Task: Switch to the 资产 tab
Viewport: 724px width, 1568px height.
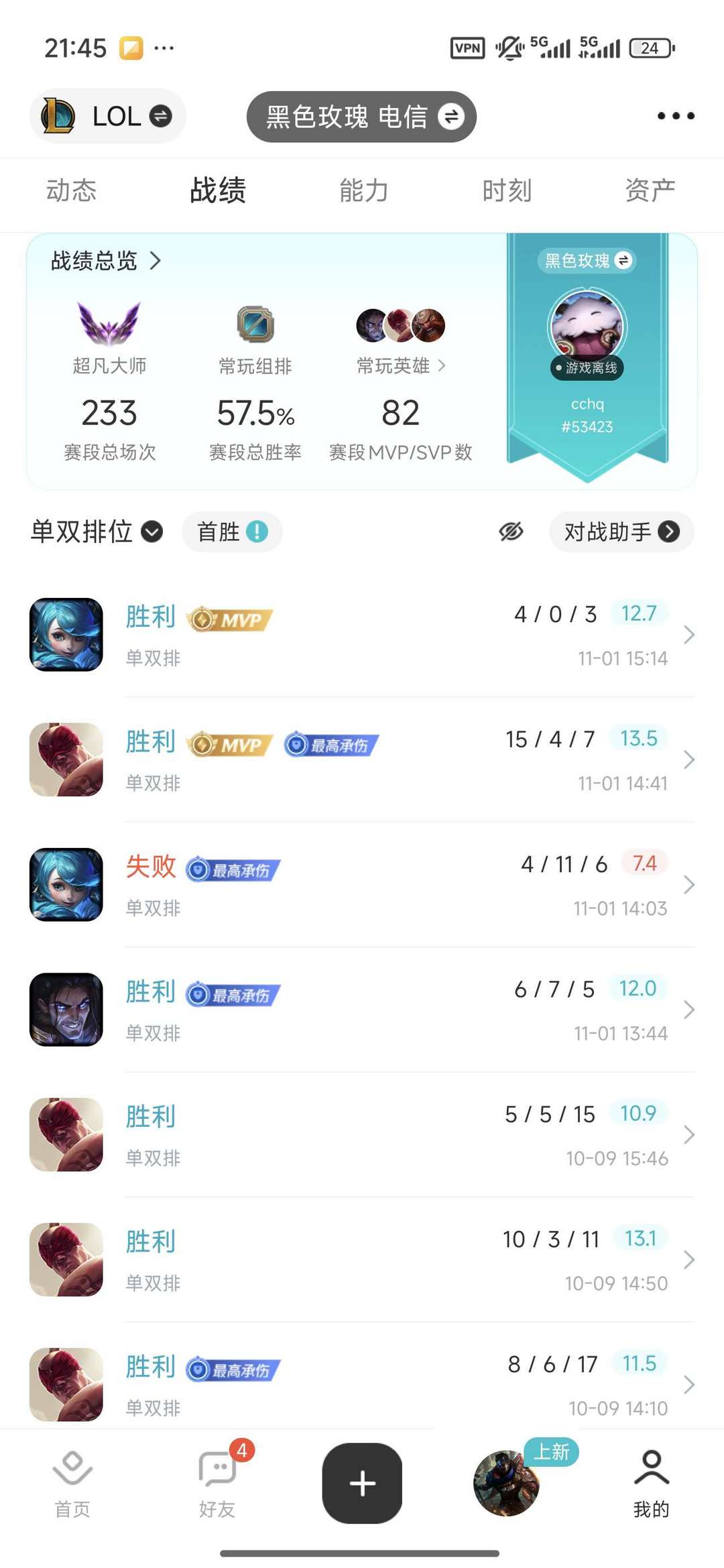Action: 649,190
